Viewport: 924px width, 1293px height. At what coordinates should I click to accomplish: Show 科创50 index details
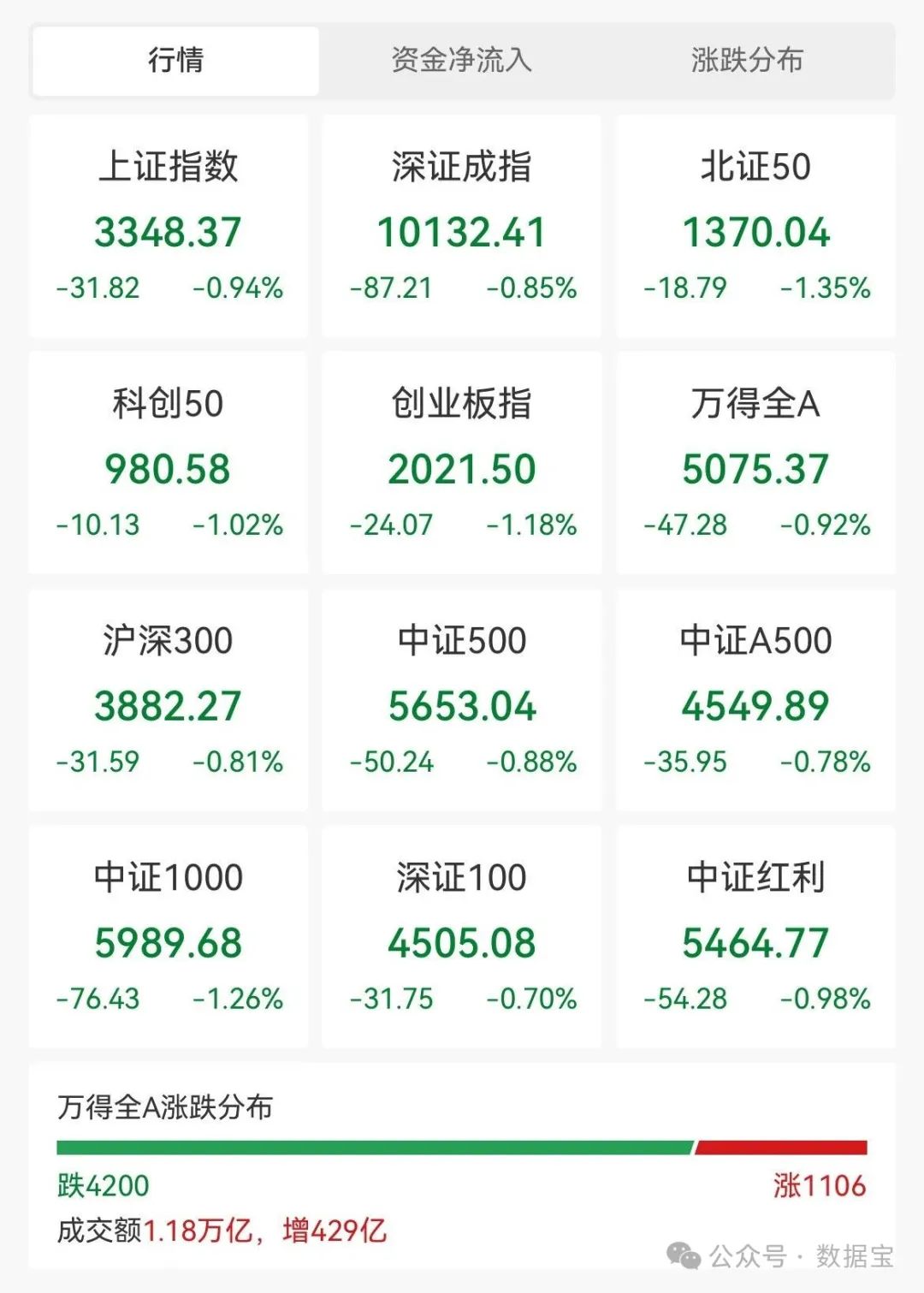[x=169, y=463]
